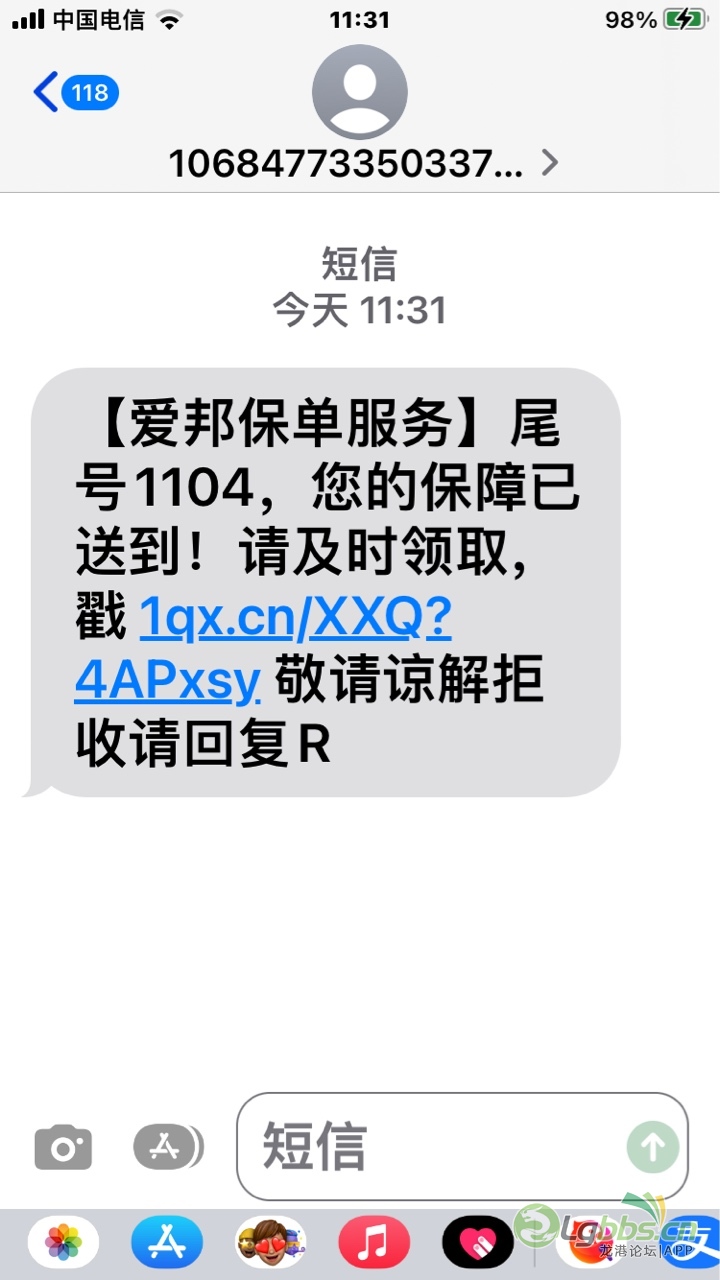Open the Memoji stickers app

click(270, 1243)
